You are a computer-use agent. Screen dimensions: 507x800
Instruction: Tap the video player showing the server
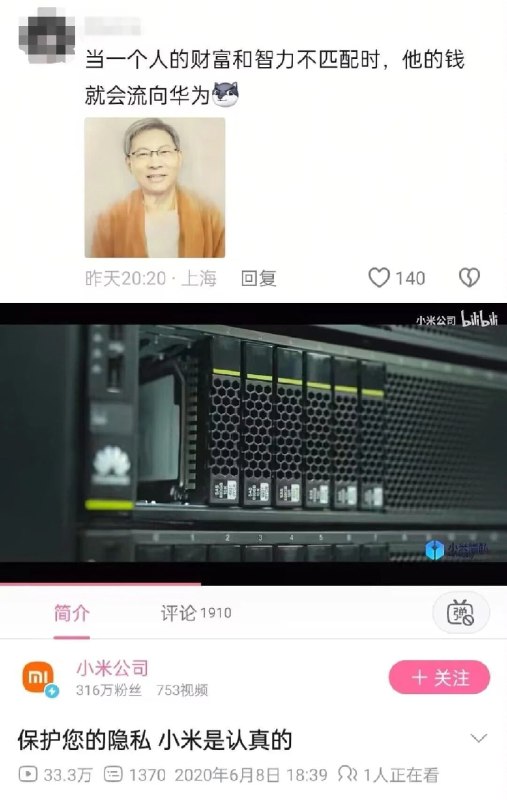pos(254,444)
